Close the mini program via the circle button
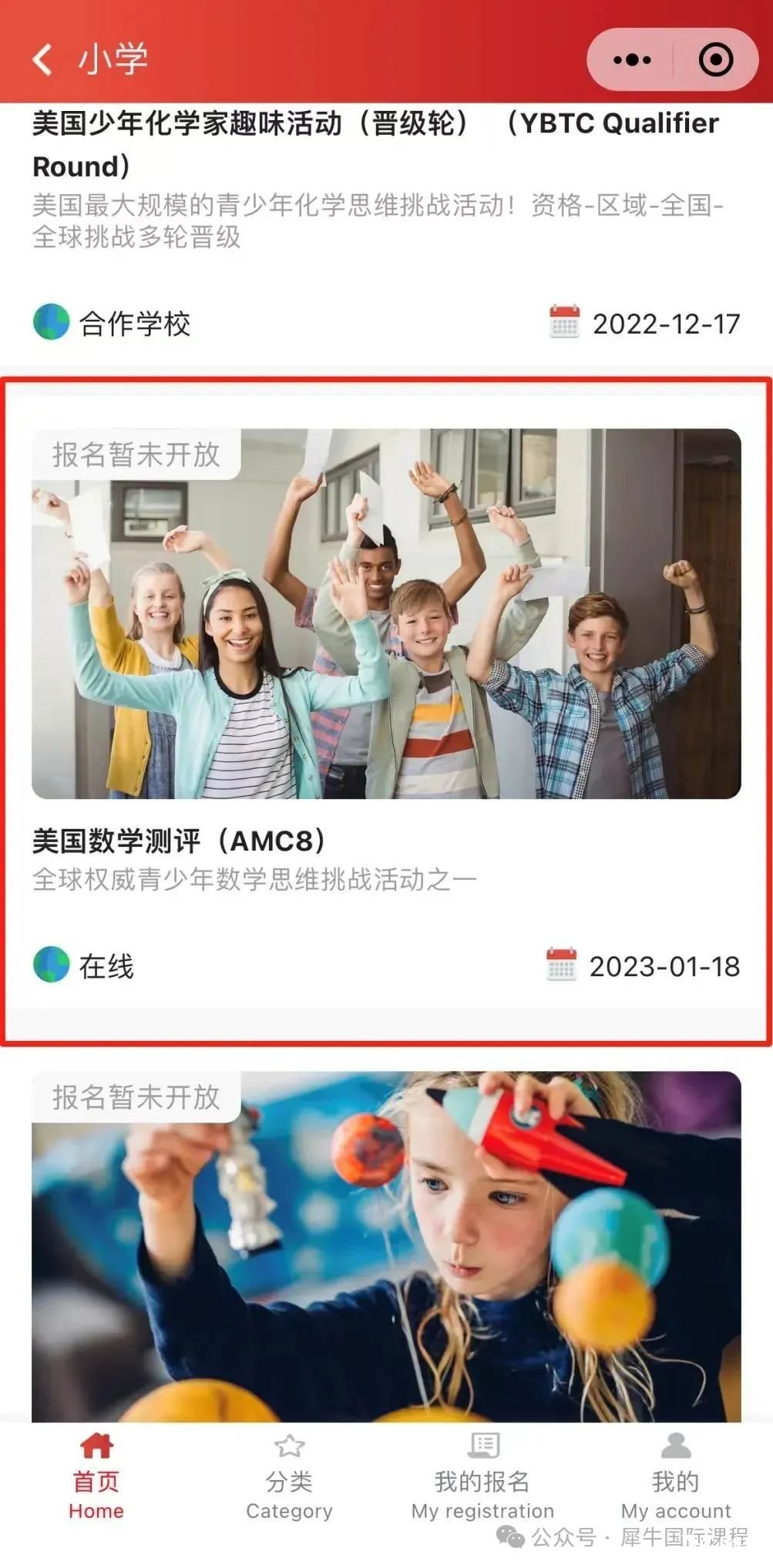The width and height of the screenshot is (773, 1568). click(x=715, y=59)
